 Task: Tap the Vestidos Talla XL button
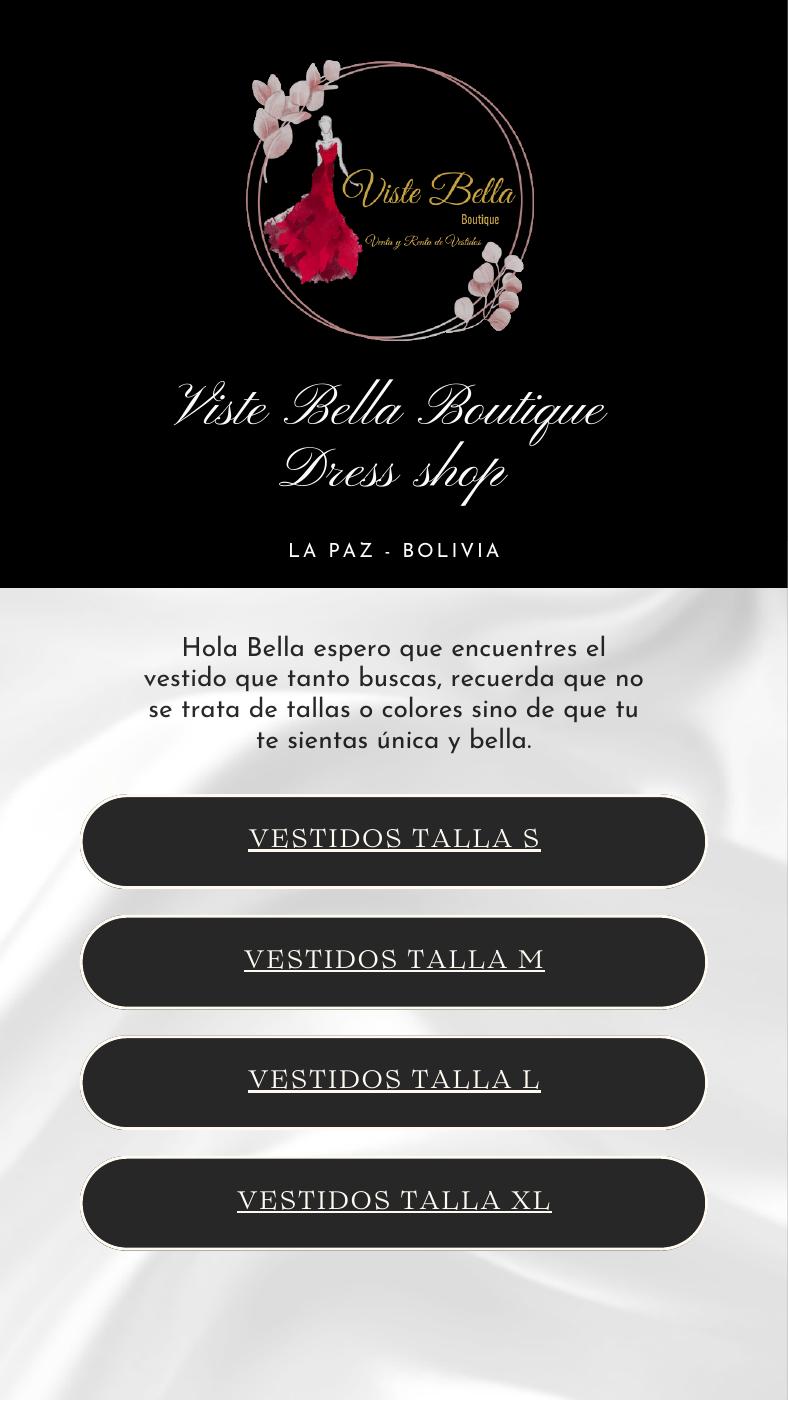394,1203
